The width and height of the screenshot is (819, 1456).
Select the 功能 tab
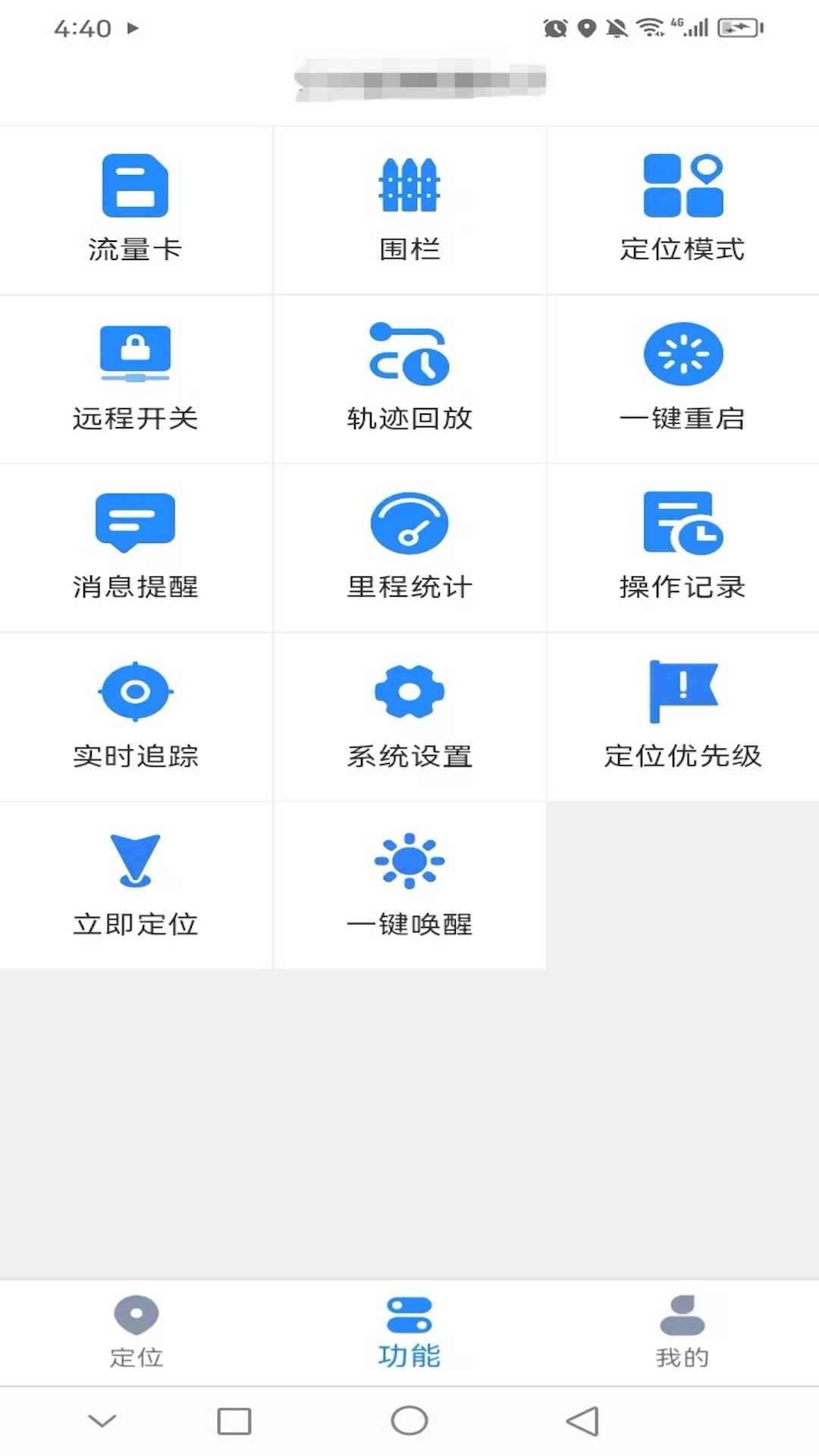(409, 1332)
